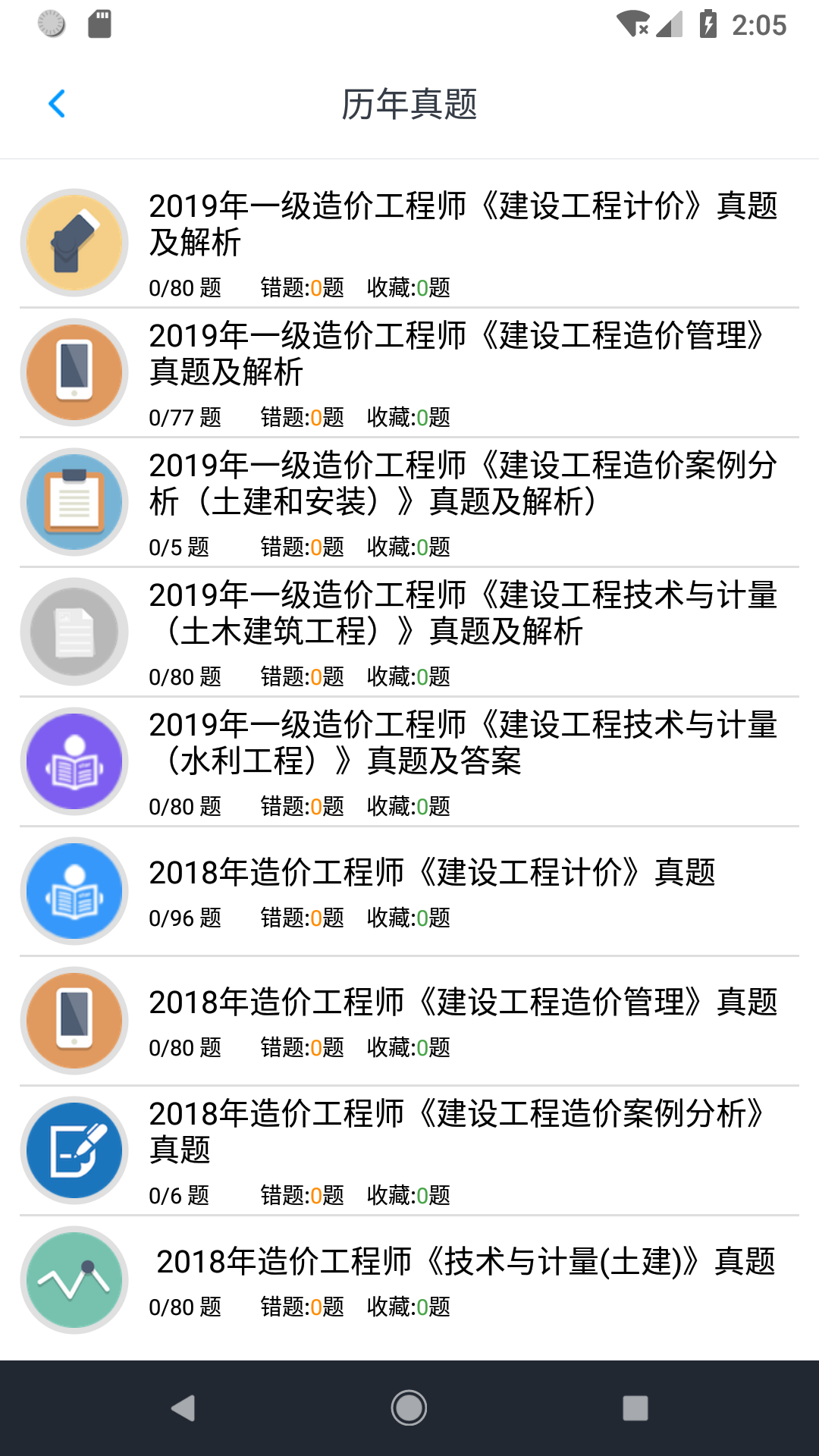
Task: Open 2019年一级造价工程师《建设工程计价》真题及解析
Action: 463,226
